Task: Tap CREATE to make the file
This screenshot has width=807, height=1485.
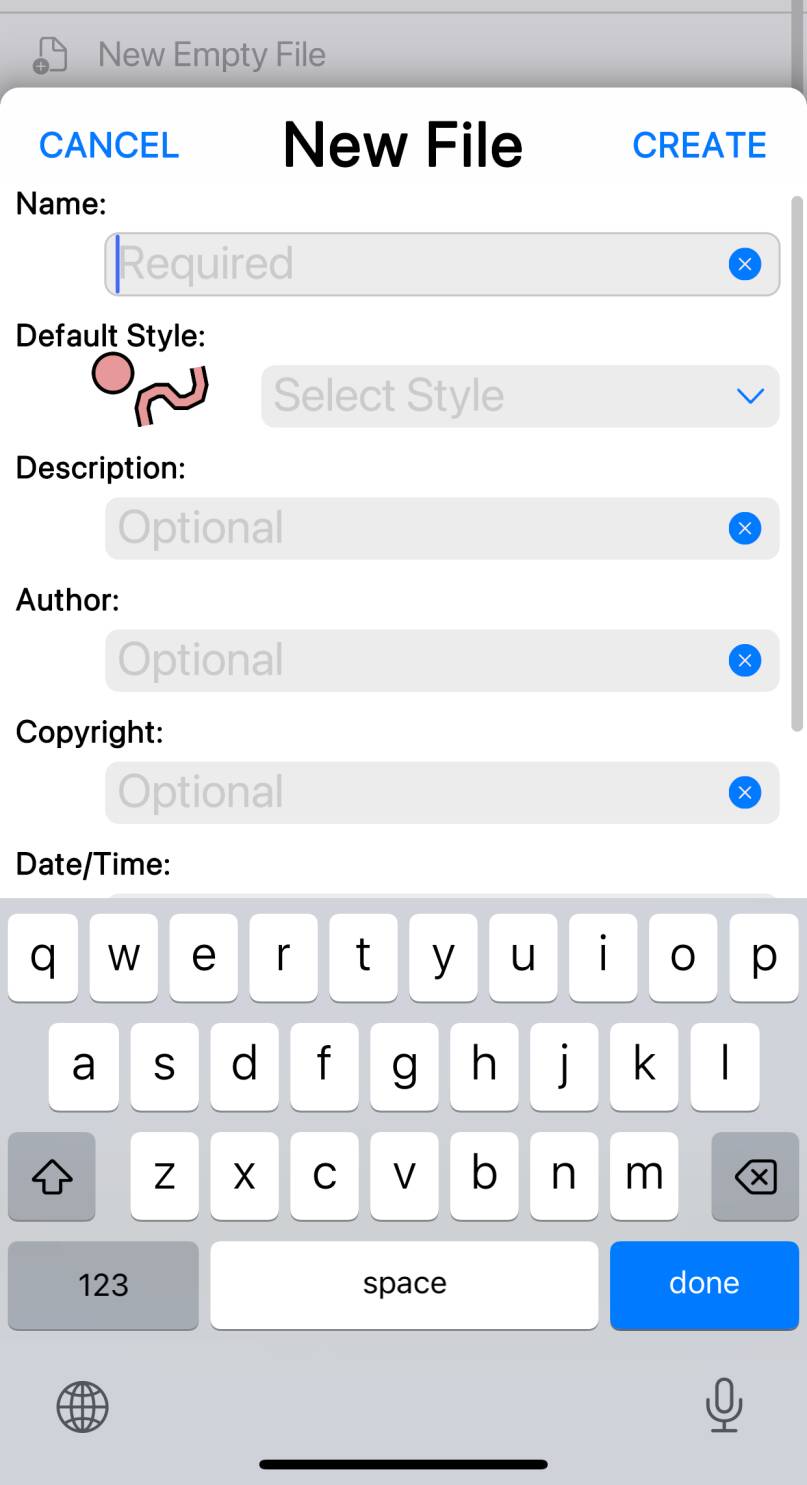Action: 699,146
